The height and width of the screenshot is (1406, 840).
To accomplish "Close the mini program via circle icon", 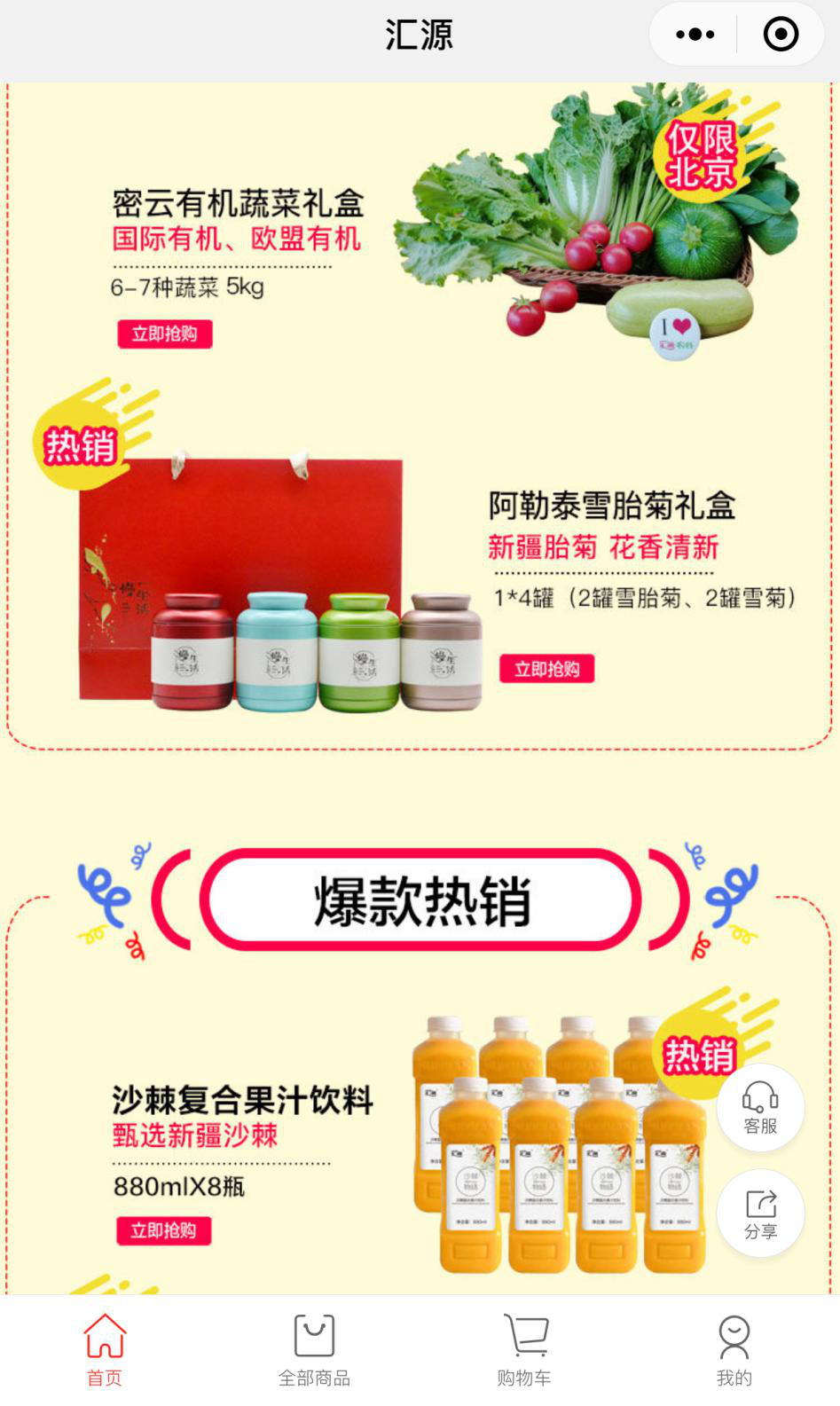I will 781,35.
